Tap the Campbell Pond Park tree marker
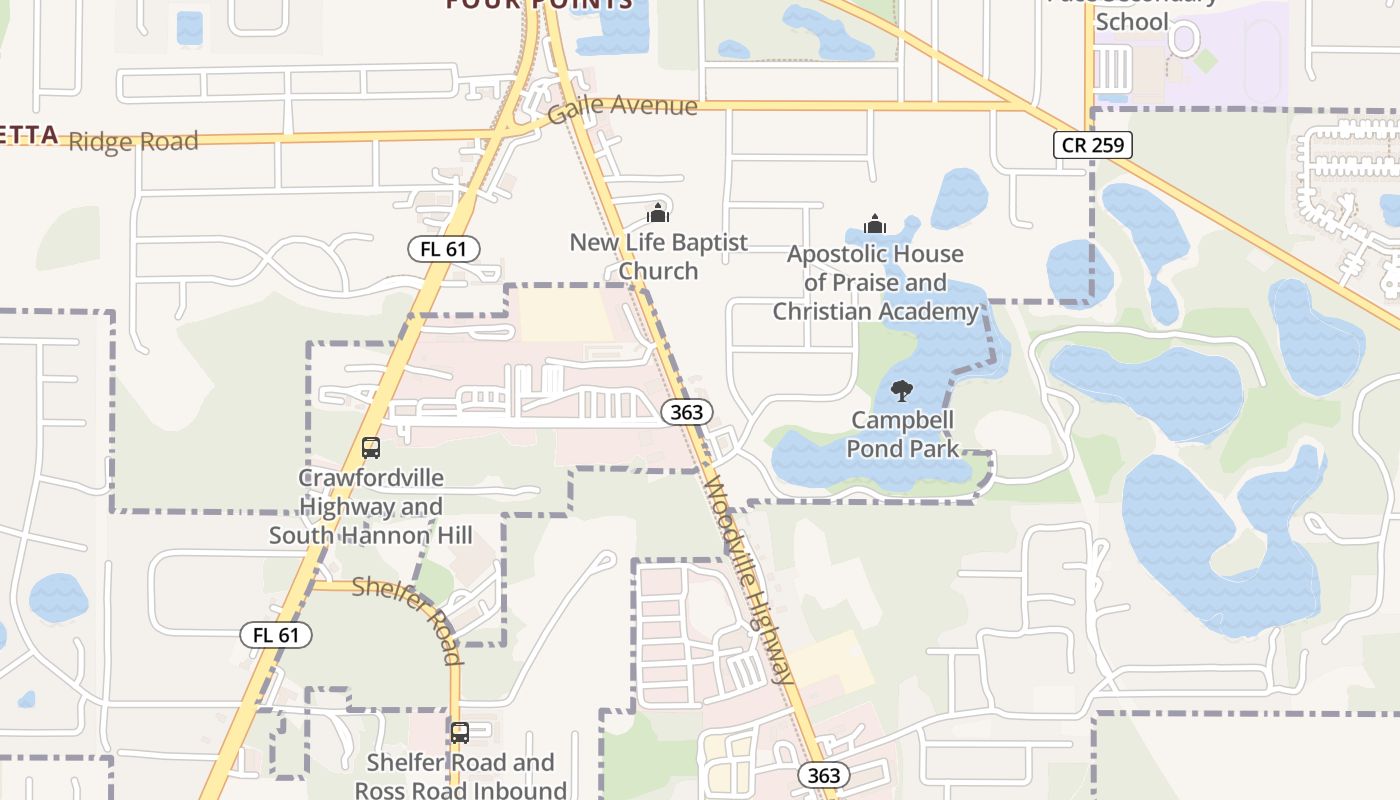The height and width of the screenshot is (800, 1400). click(902, 391)
